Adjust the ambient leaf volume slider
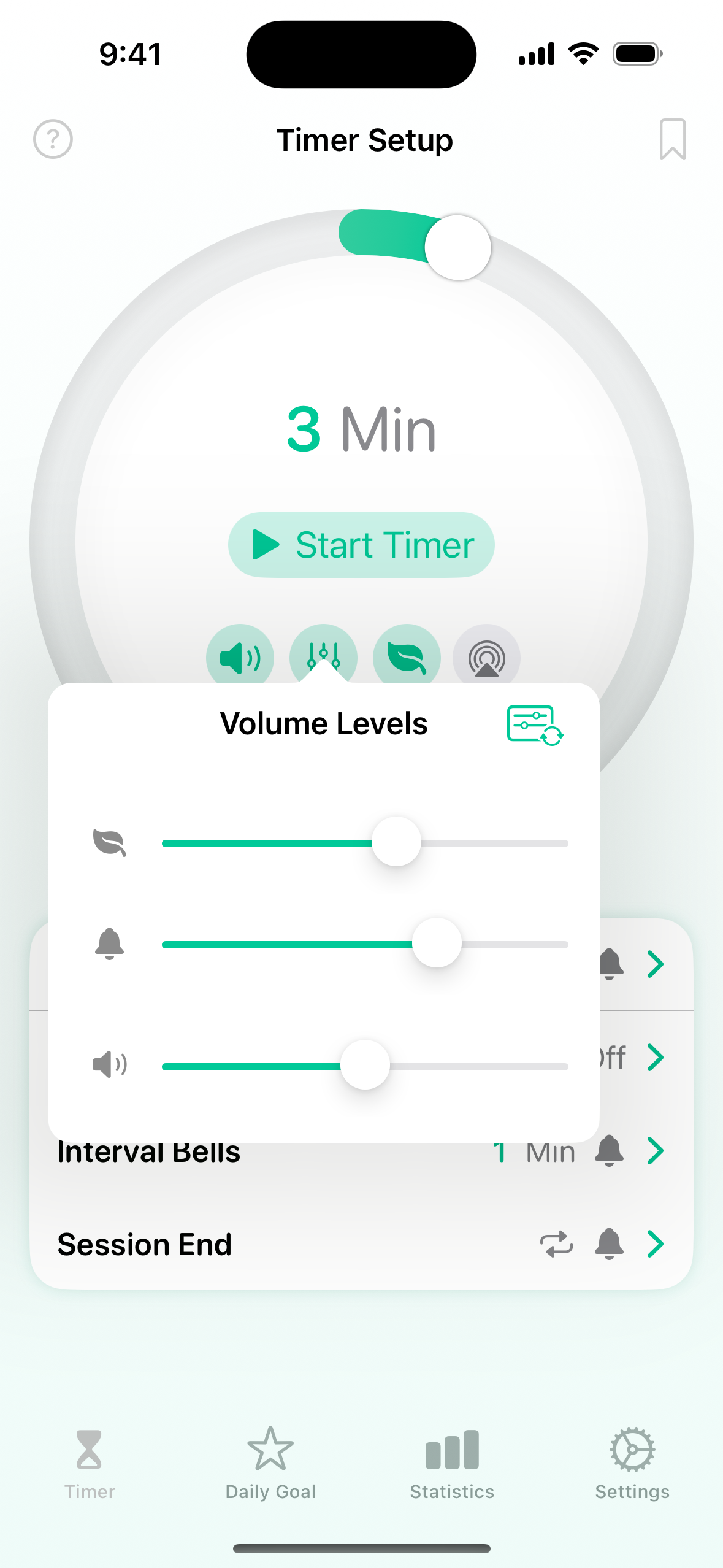 [x=396, y=842]
